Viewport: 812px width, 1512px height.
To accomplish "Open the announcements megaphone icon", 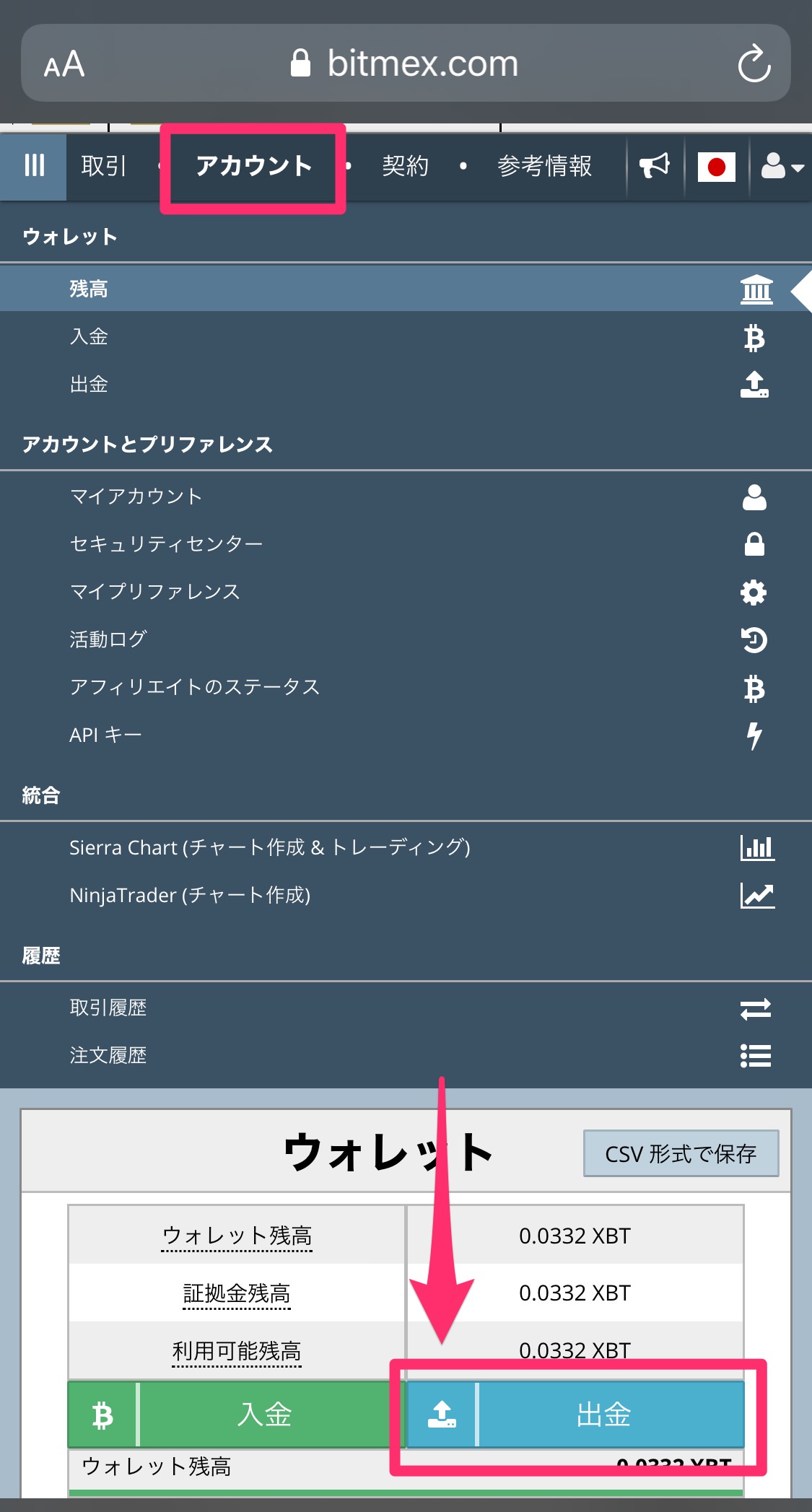I will [655, 166].
